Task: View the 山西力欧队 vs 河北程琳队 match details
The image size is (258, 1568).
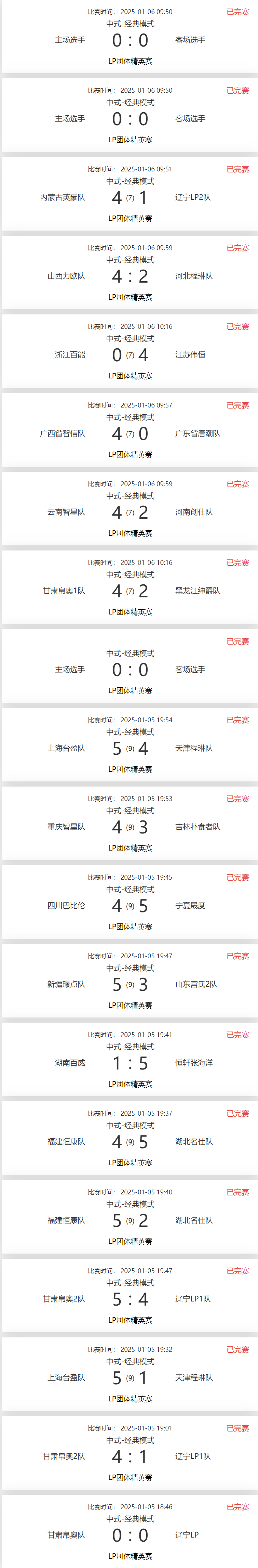Action: click(130, 276)
